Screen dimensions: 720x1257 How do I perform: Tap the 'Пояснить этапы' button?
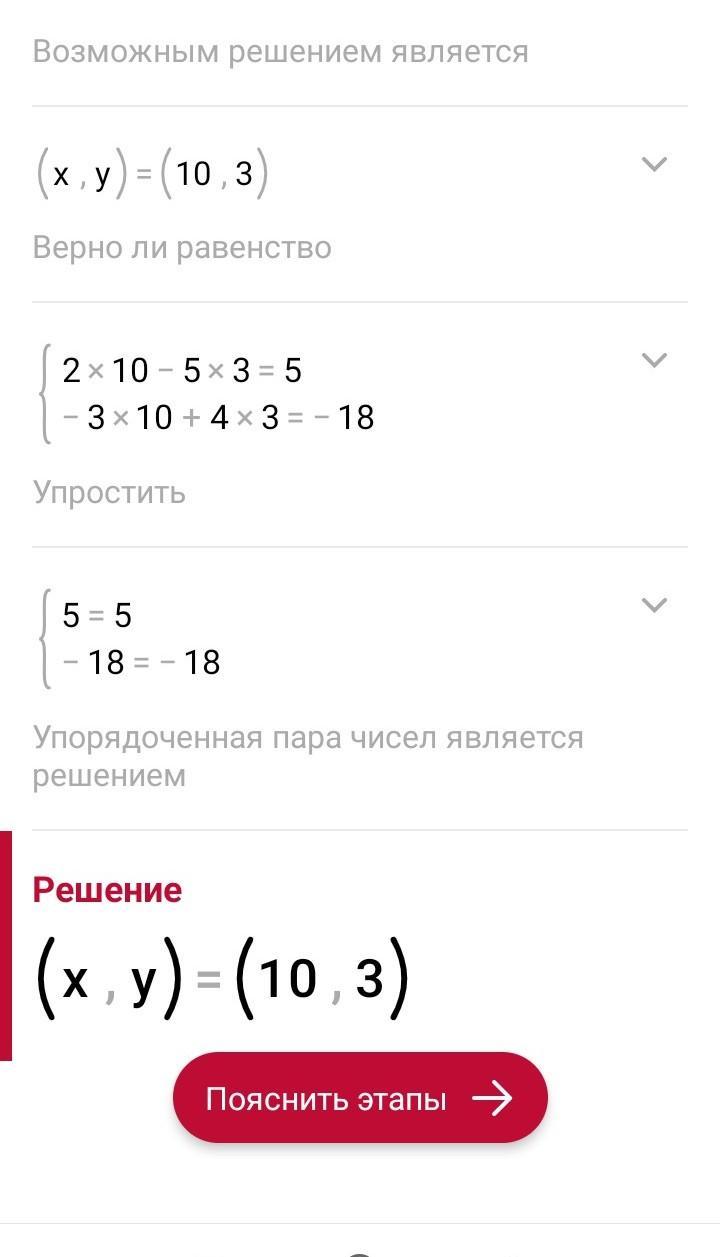point(360,1099)
